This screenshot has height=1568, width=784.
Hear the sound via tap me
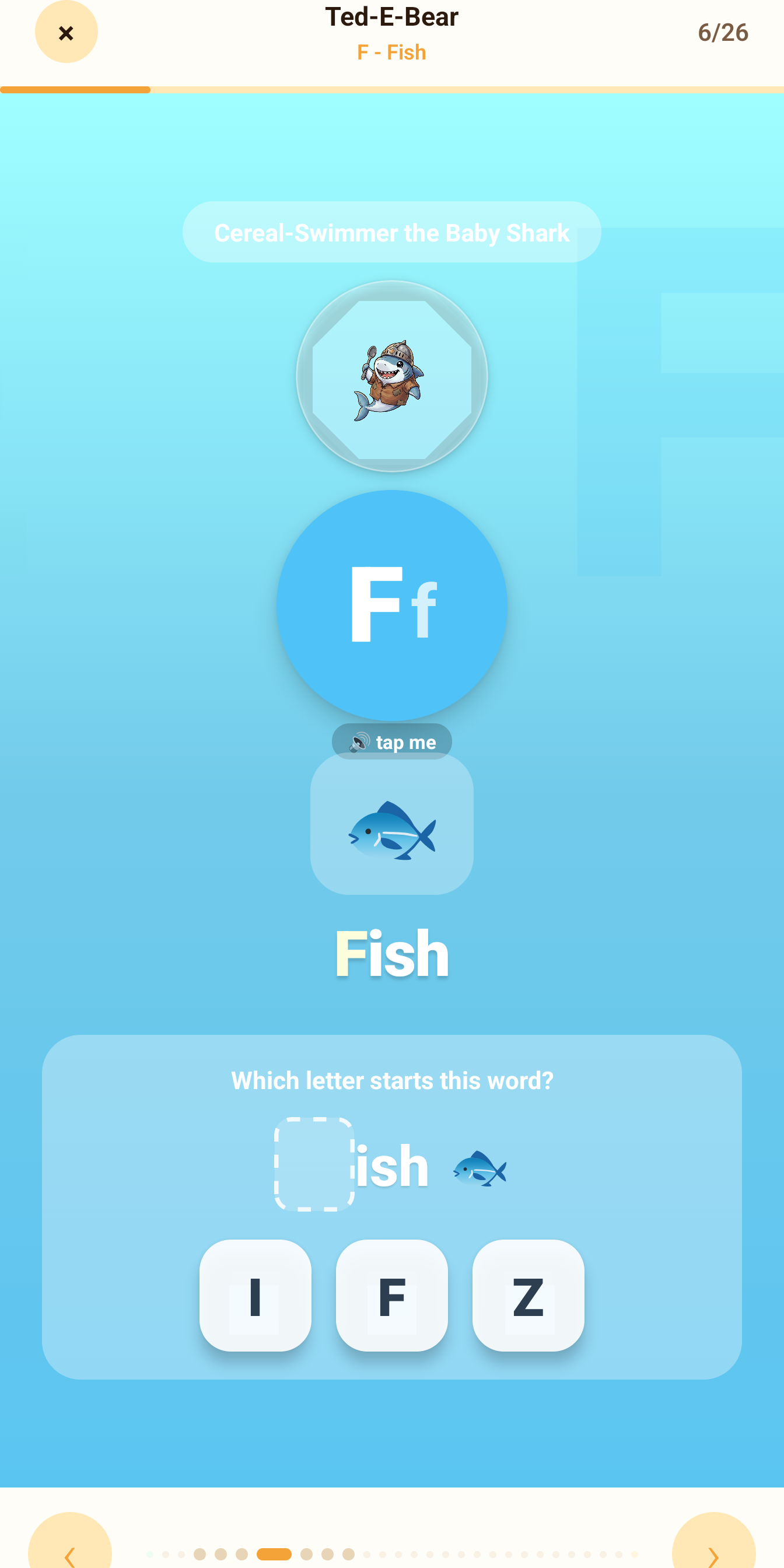[391, 741]
